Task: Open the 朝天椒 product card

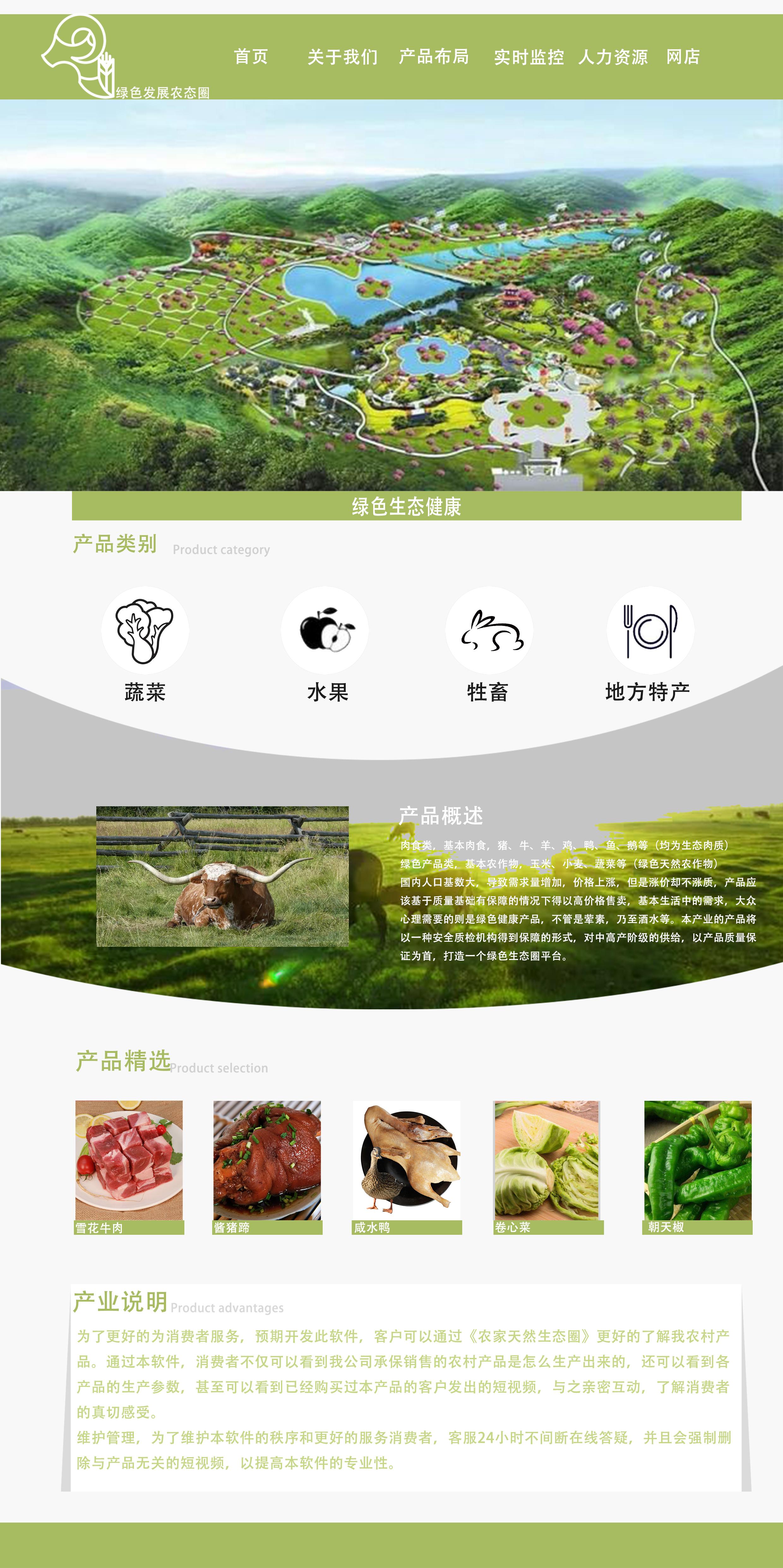Action: (x=697, y=1167)
